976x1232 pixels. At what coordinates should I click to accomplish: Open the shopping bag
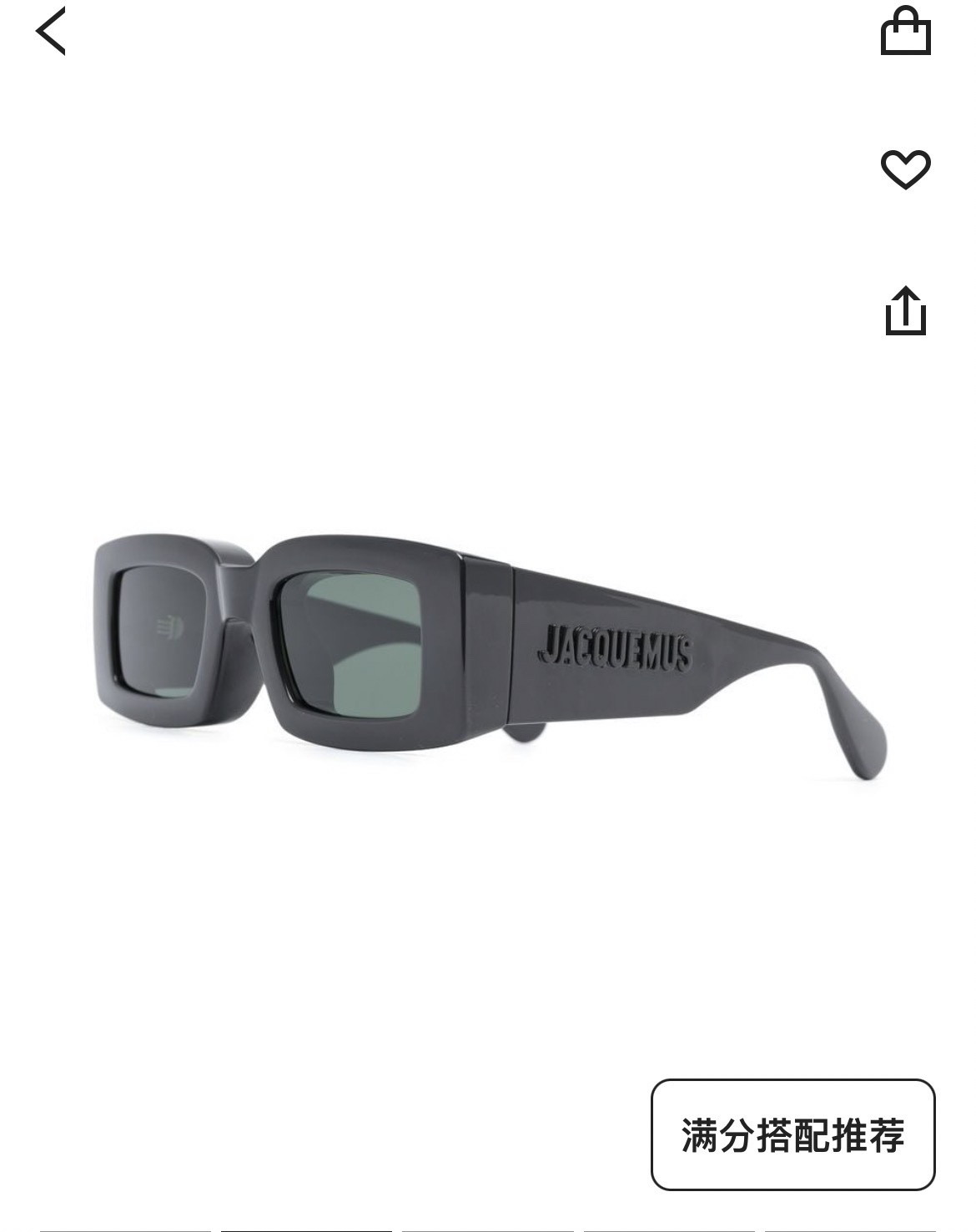click(905, 32)
